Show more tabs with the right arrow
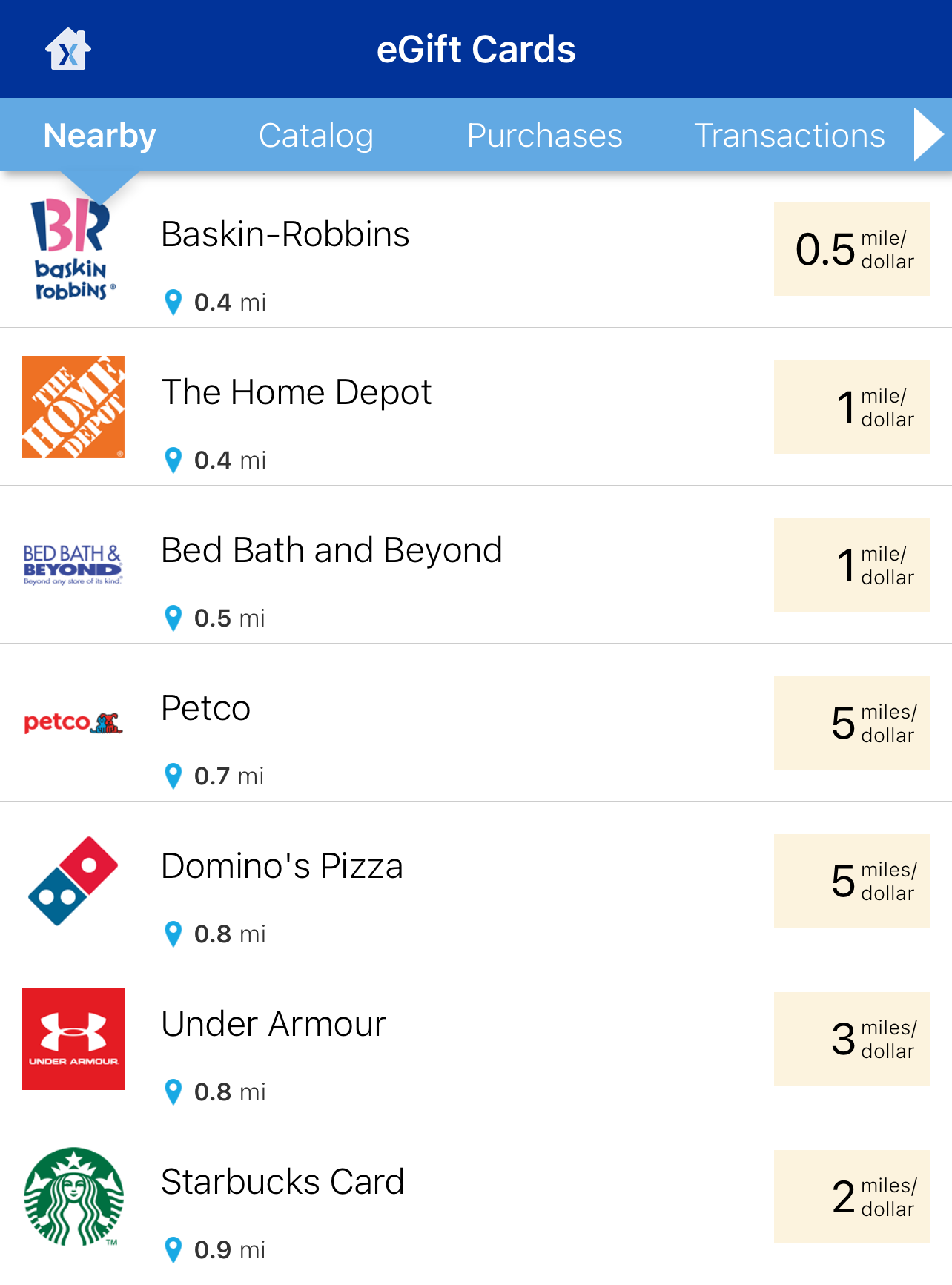The height and width of the screenshot is (1285, 952). (928, 135)
